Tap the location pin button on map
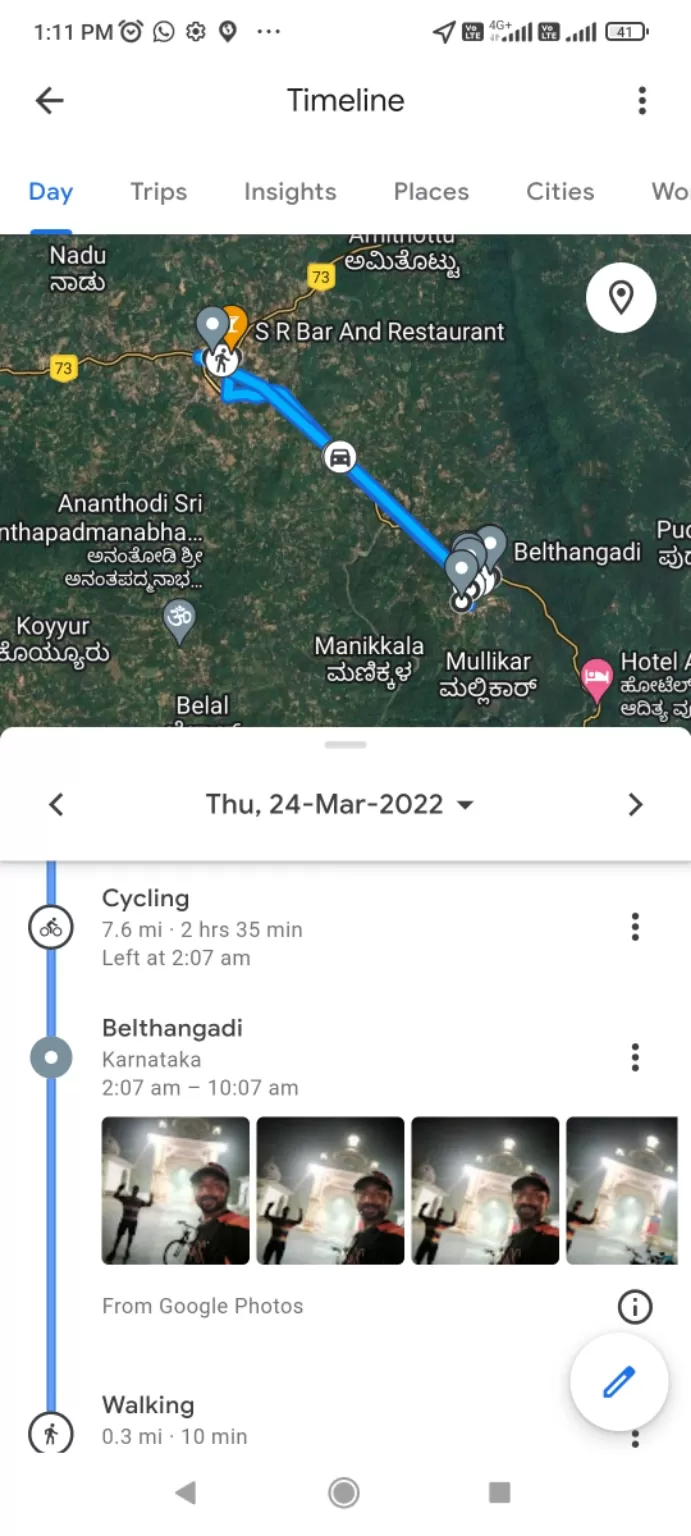691x1536 pixels. 621,297
